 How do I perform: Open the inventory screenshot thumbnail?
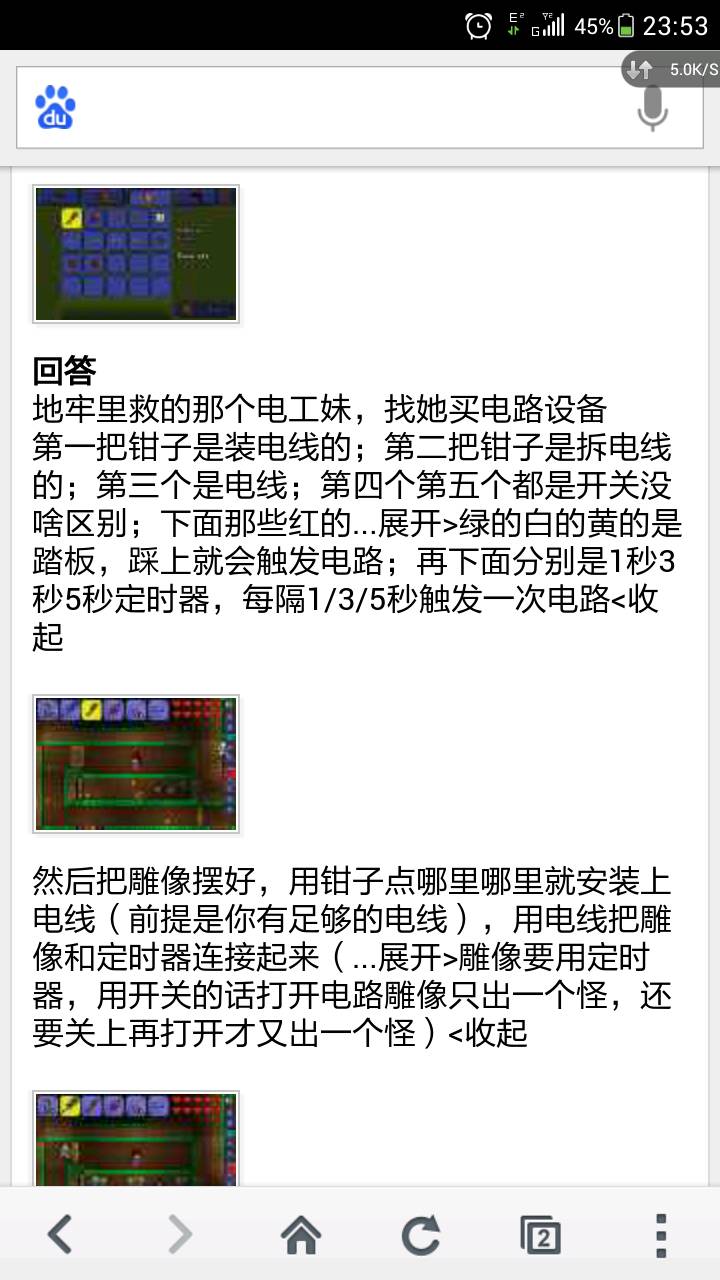coord(136,254)
